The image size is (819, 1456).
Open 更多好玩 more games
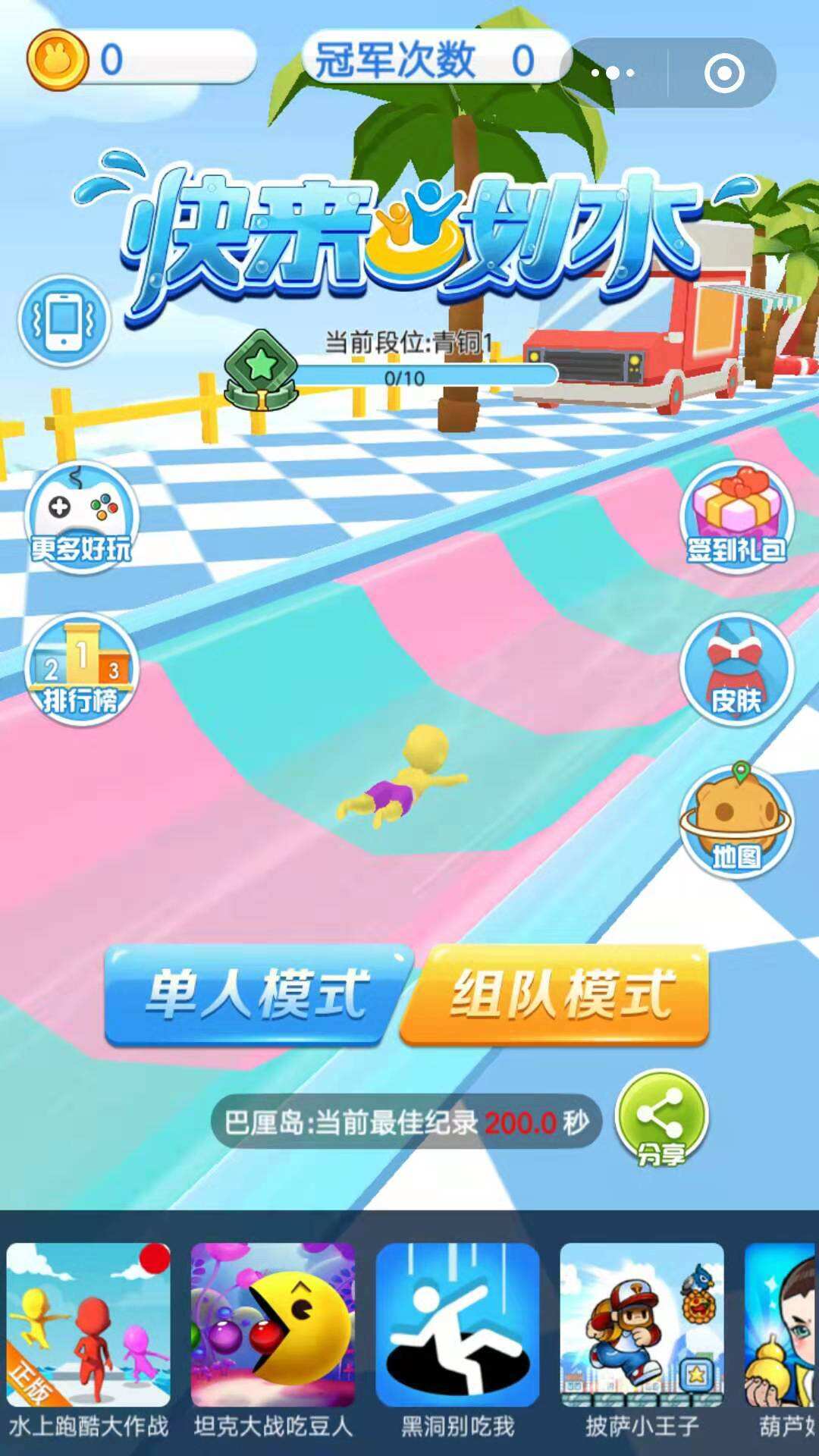[82, 517]
